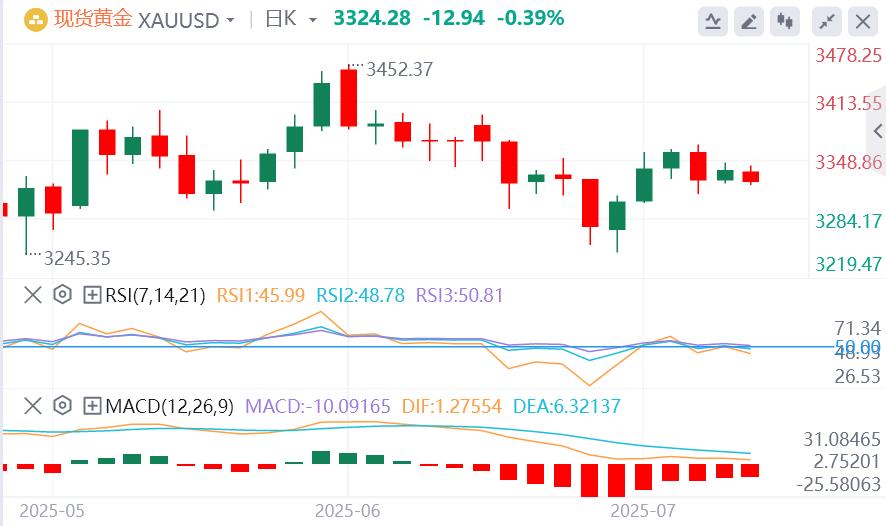
Task: Open the chart indicators tool
Action: pyautogui.click(x=713, y=20)
